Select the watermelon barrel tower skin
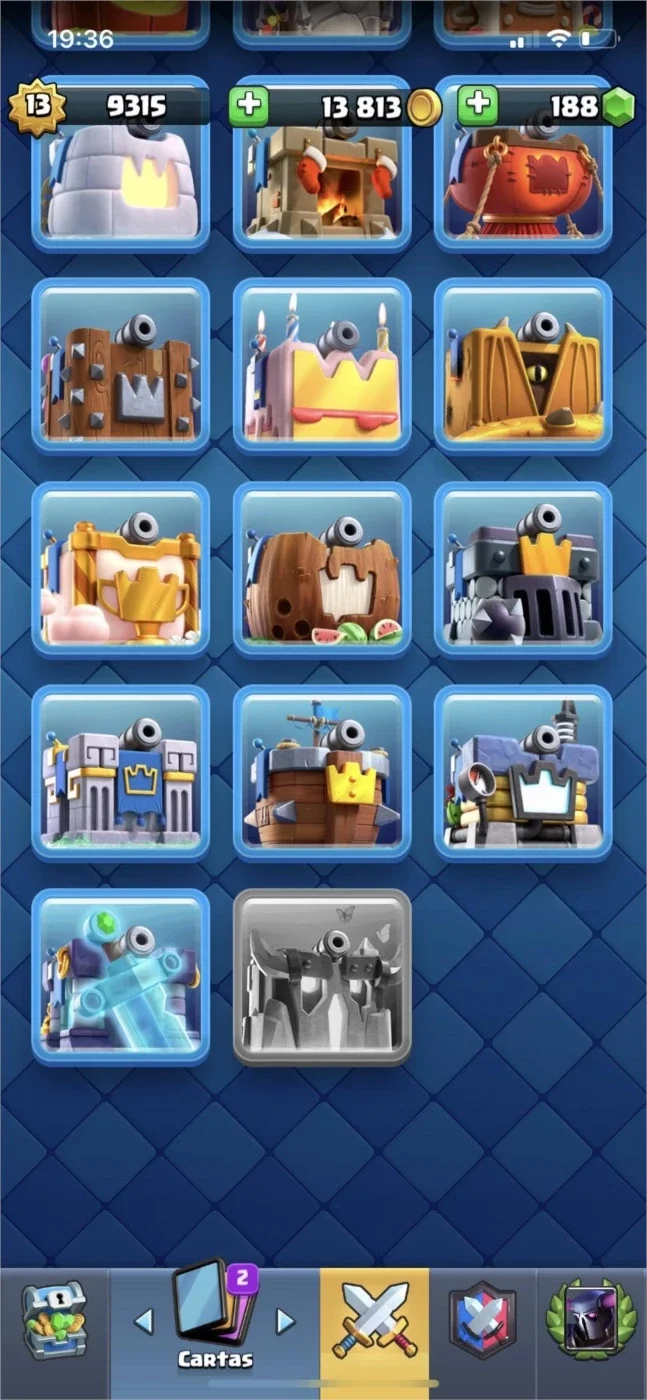 click(x=322, y=570)
